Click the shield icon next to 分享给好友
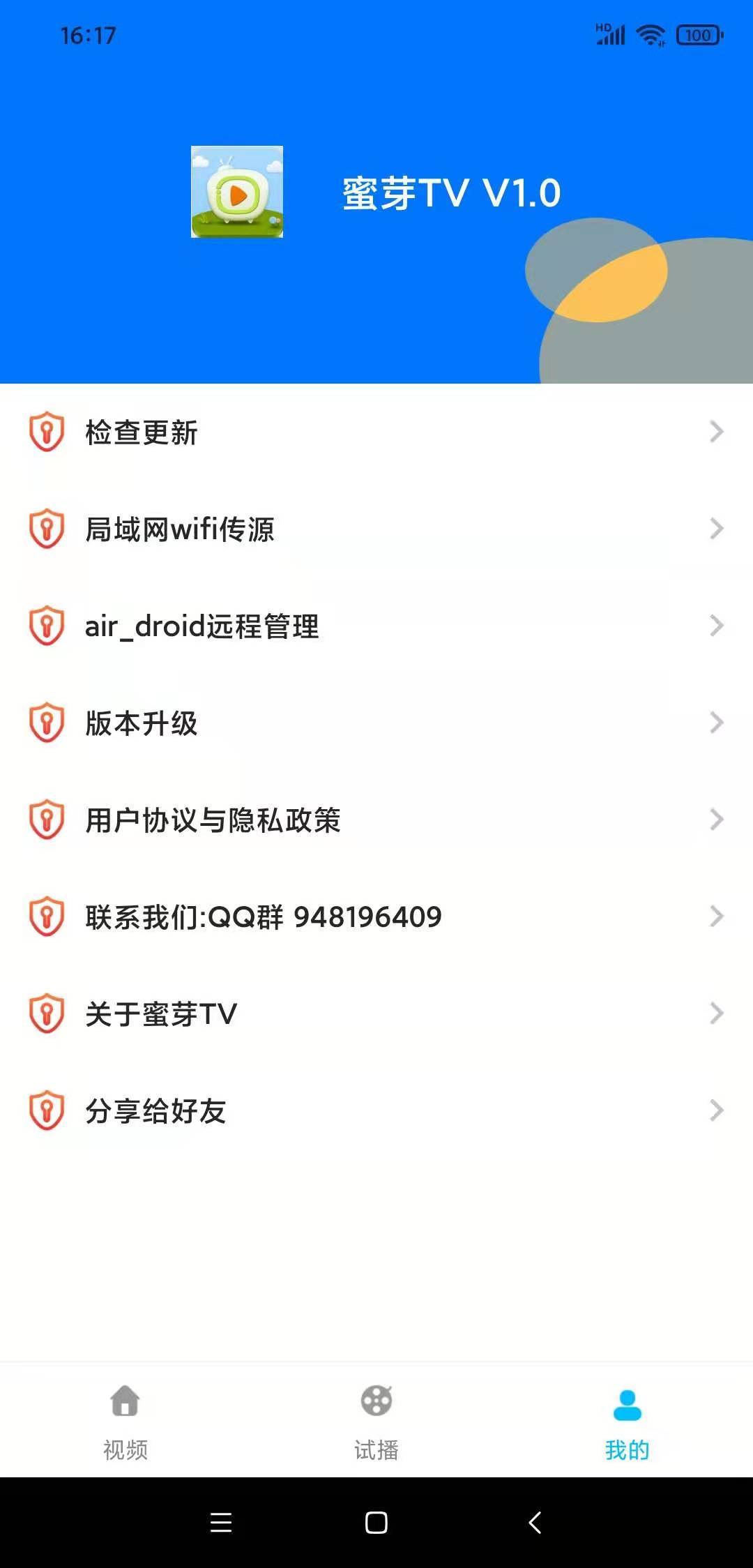This screenshot has width=753, height=1568. pyautogui.click(x=46, y=1112)
